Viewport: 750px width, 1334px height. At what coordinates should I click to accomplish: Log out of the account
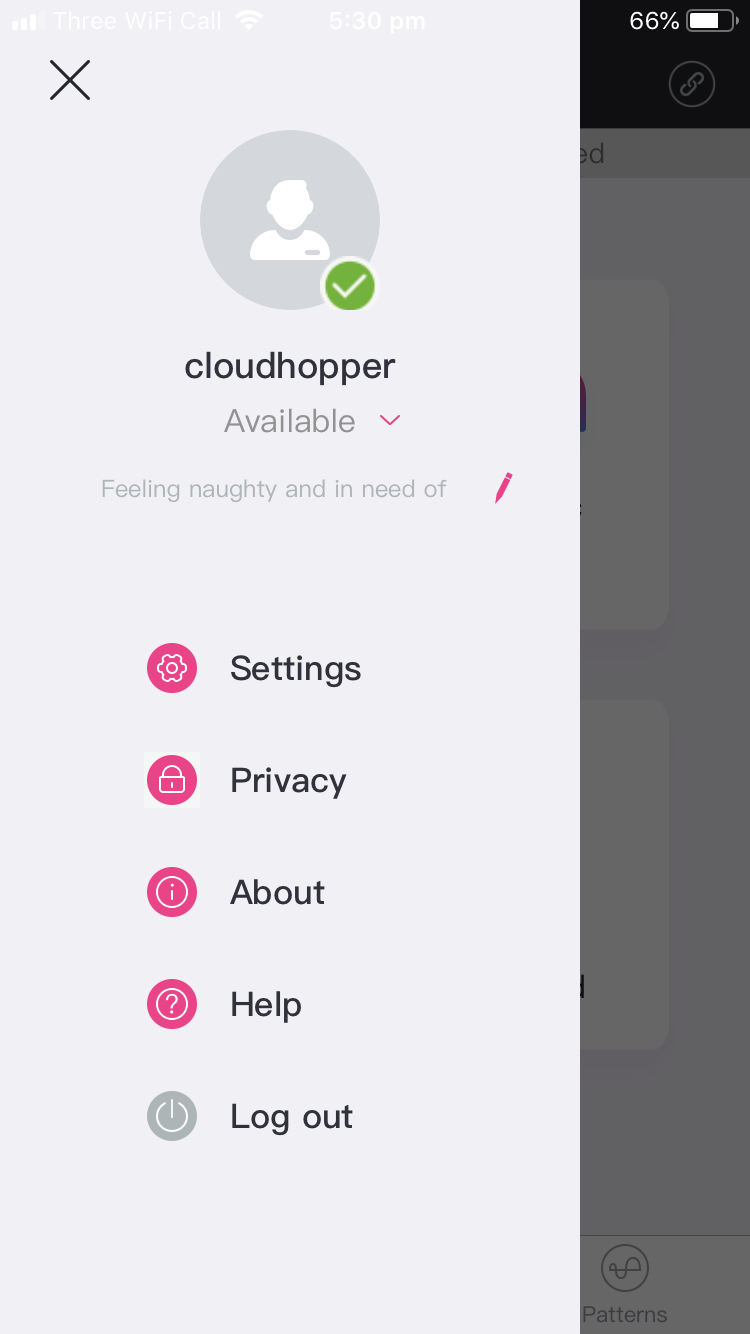click(250, 1116)
